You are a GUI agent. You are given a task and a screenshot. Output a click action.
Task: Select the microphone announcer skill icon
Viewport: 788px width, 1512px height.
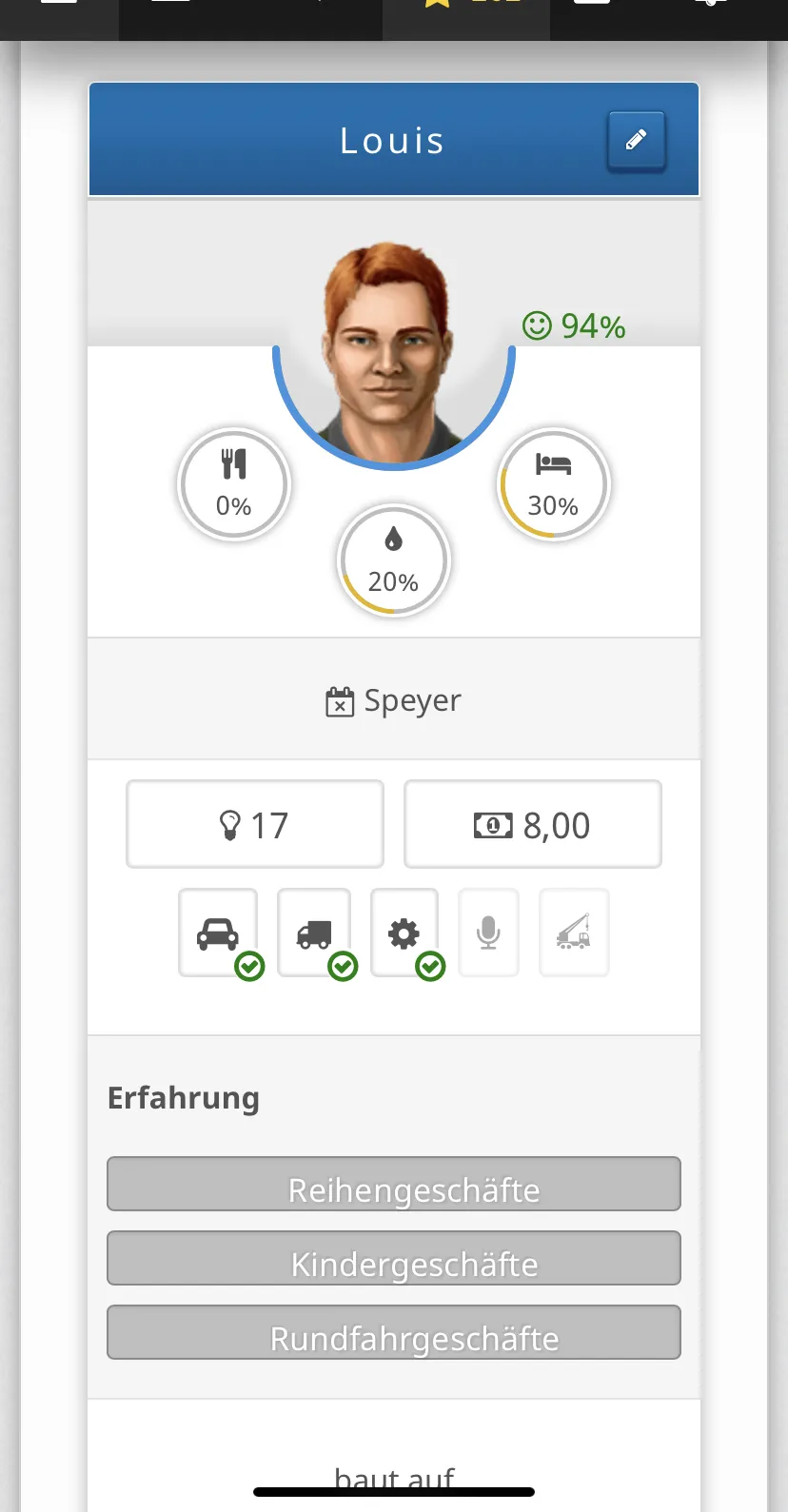tap(488, 933)
